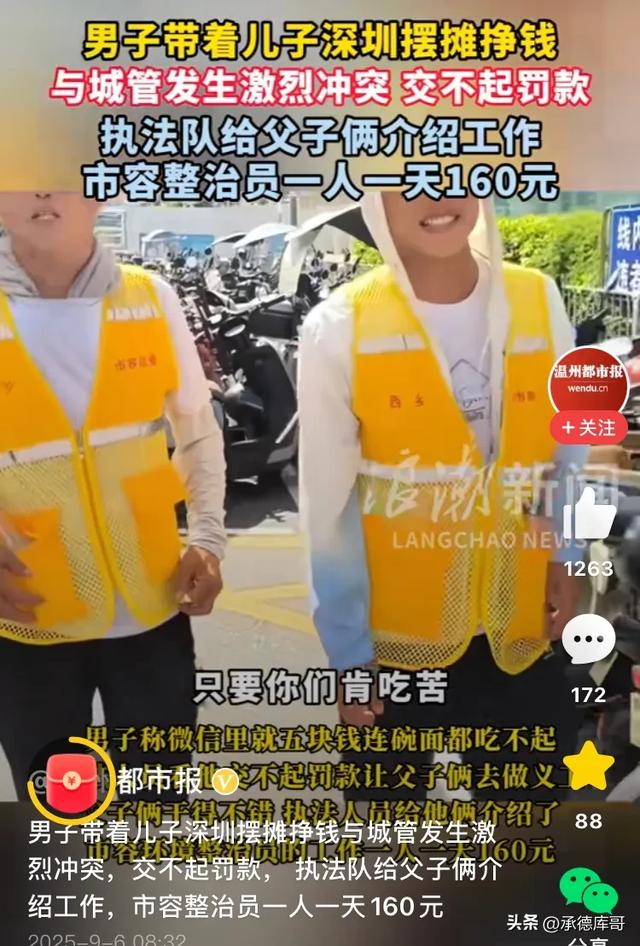Add the video to favorites
The image size is (640, 946).
pos(589,767)
